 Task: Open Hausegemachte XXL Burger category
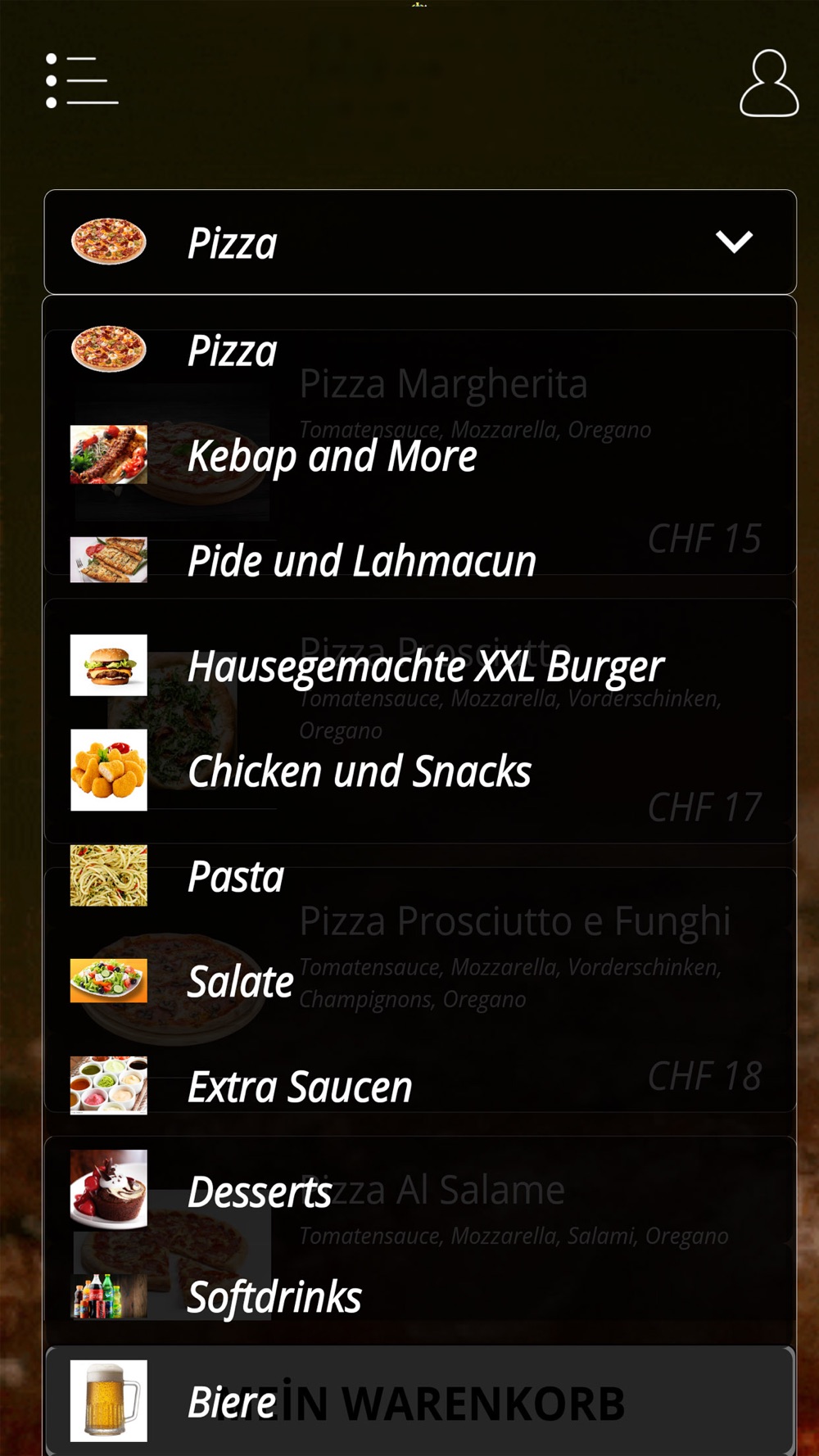[x=420, y=665]
